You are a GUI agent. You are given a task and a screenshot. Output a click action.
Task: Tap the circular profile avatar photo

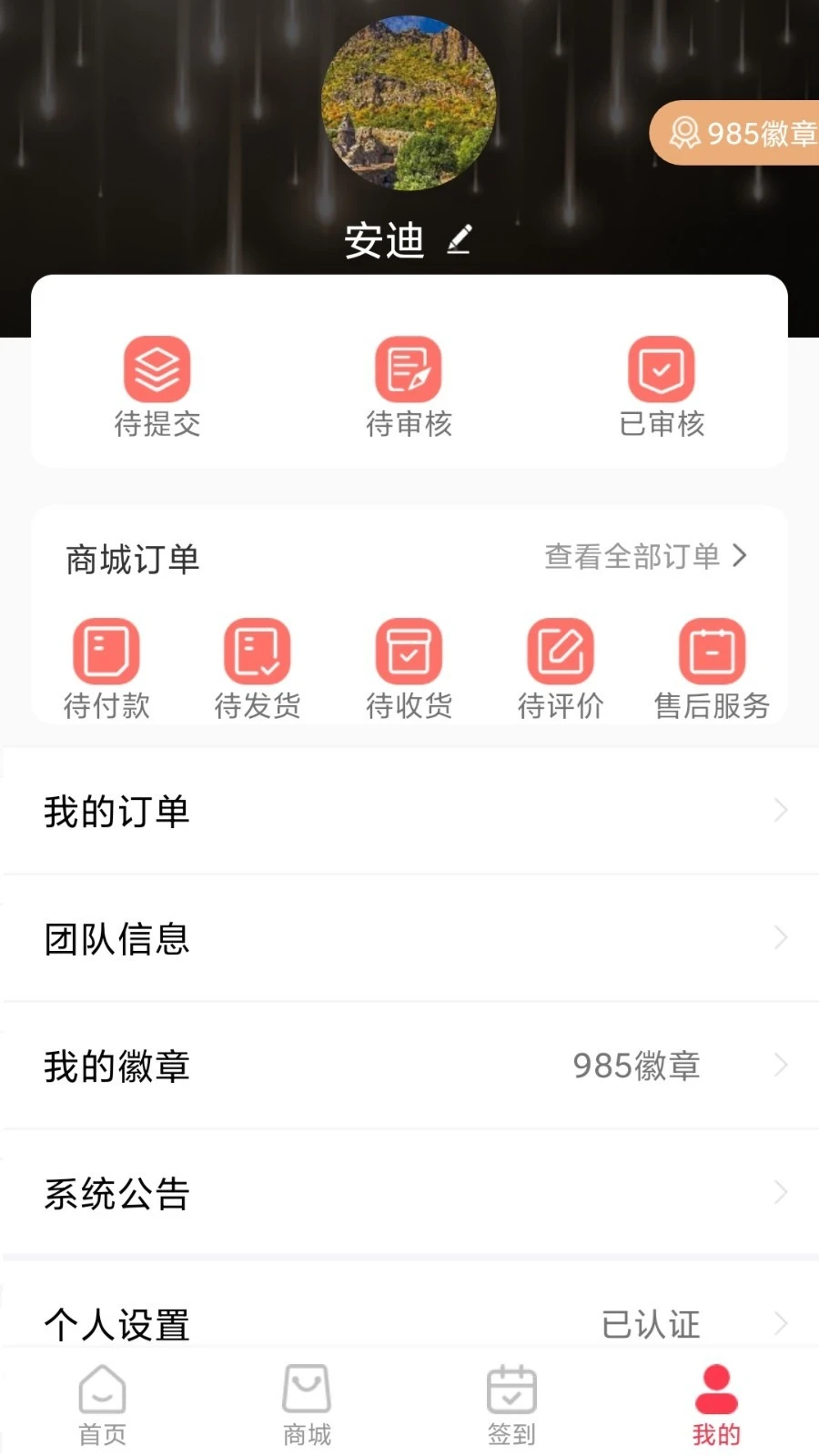point(409,105)
